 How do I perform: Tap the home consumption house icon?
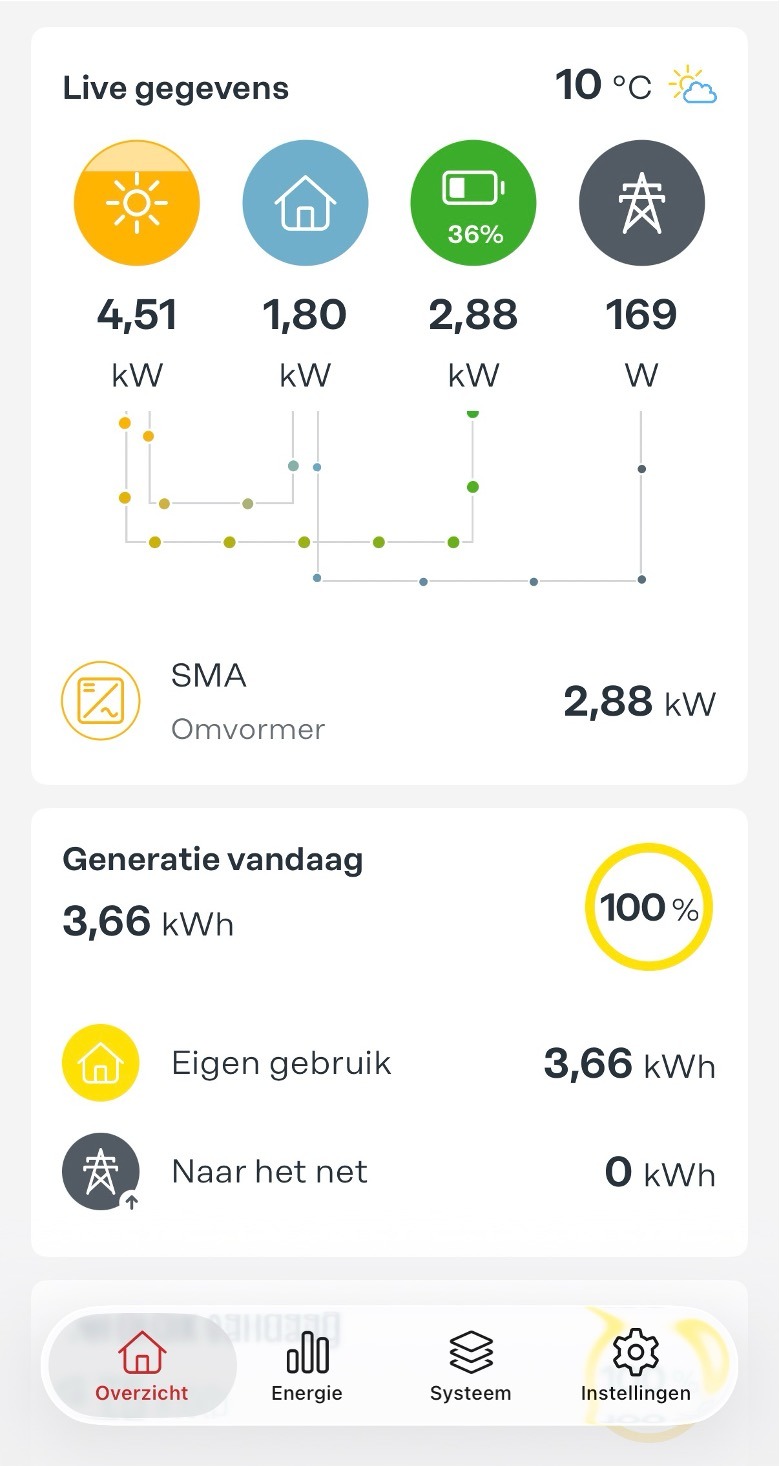point(305,203)
